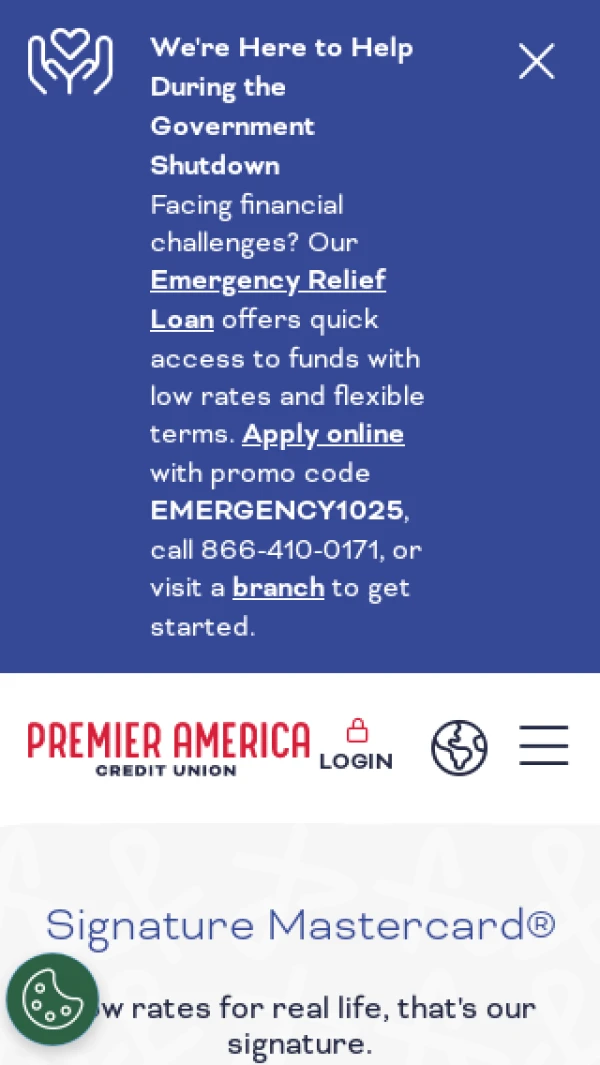Open the cookie preferences button
The height and width of the screenshot is (1065, 600).
[x=52, y=999]
